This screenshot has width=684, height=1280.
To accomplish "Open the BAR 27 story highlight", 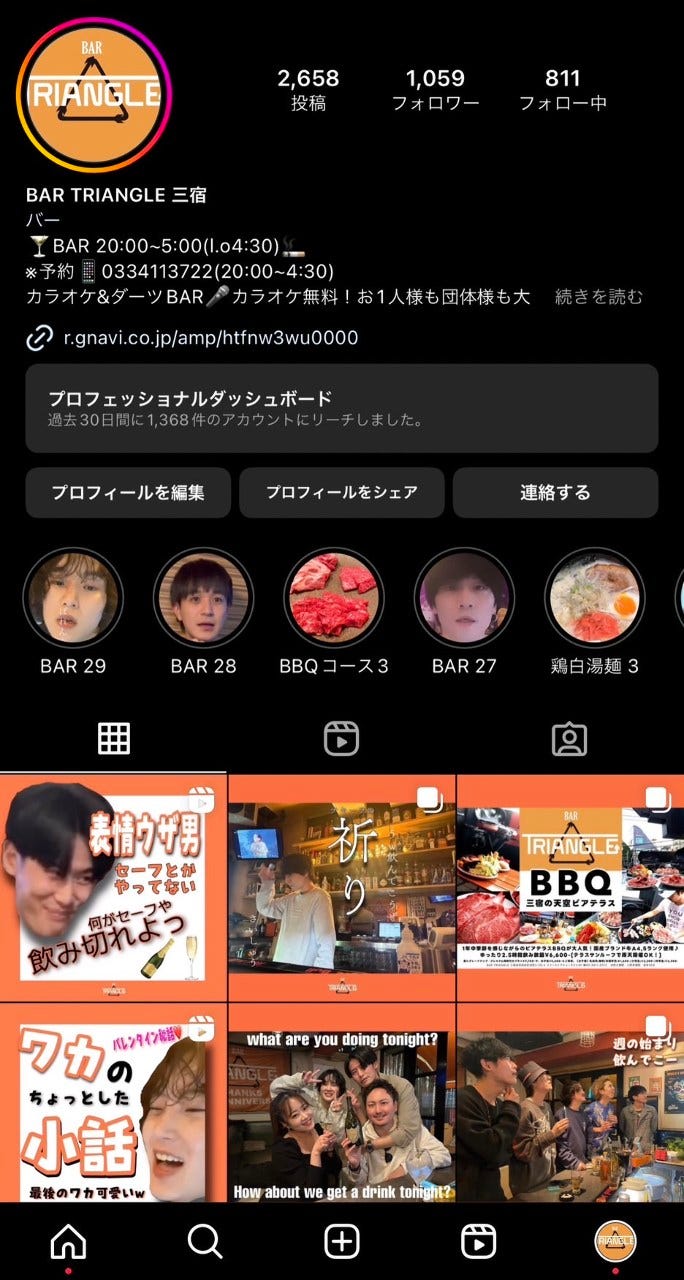I will (464, 598).
